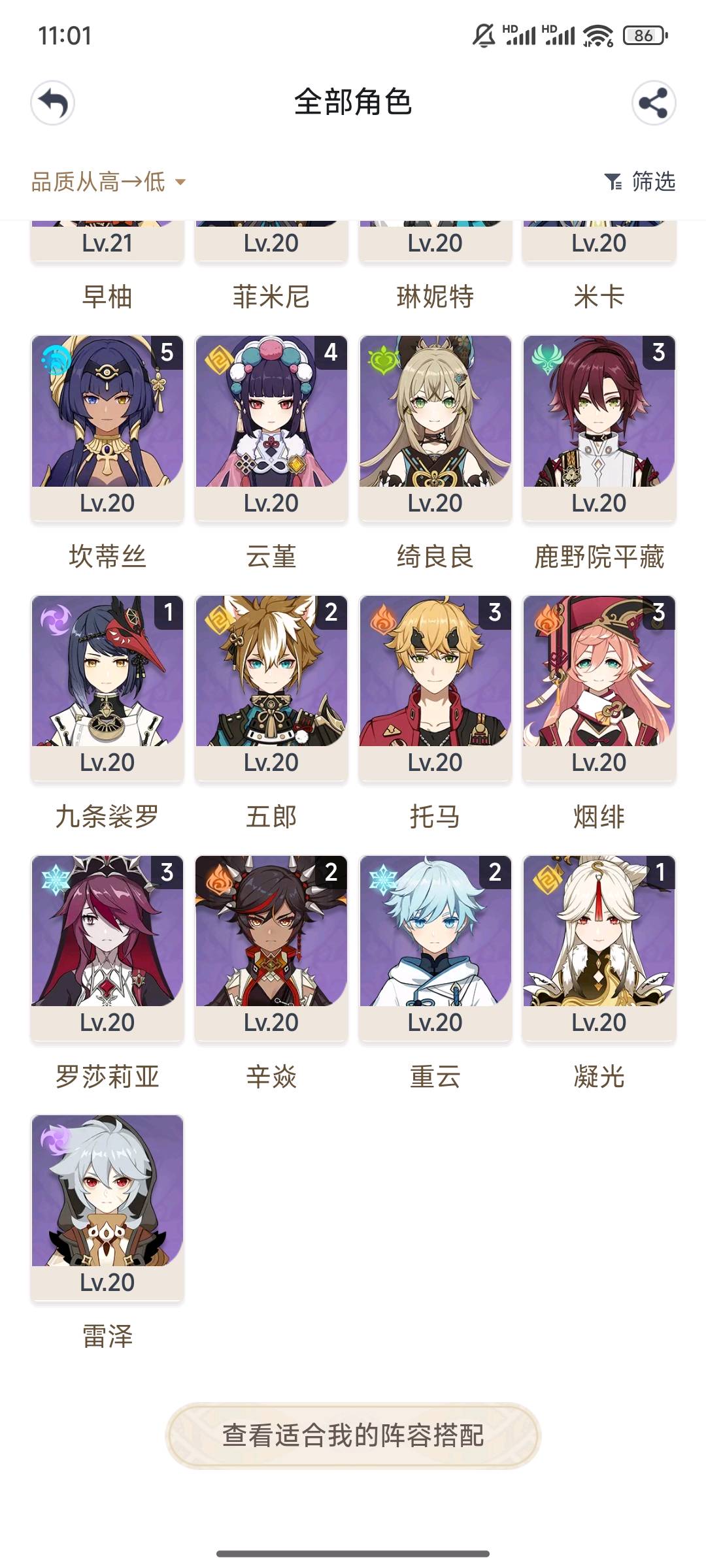Share the character list
This screenshot has height=1568, width=706.
point(653,103)
